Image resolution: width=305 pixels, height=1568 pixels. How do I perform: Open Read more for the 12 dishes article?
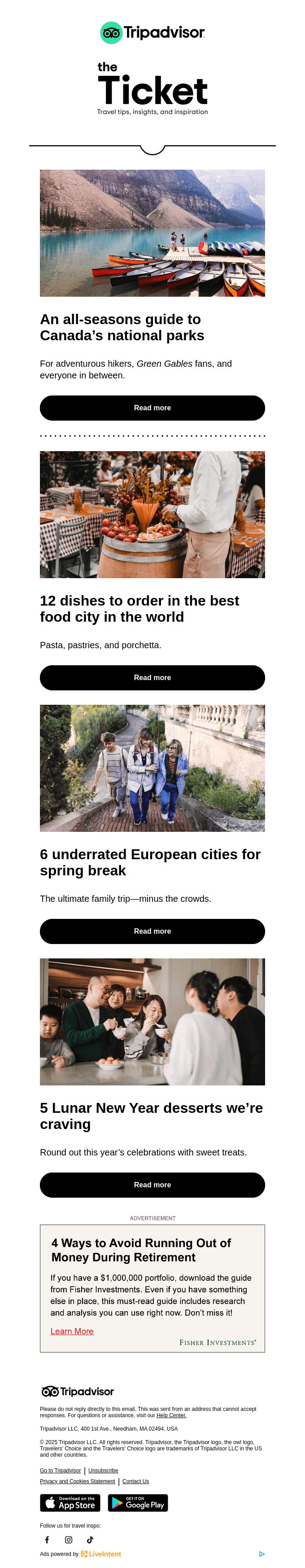pyautogui.click(x=152, y=677)
